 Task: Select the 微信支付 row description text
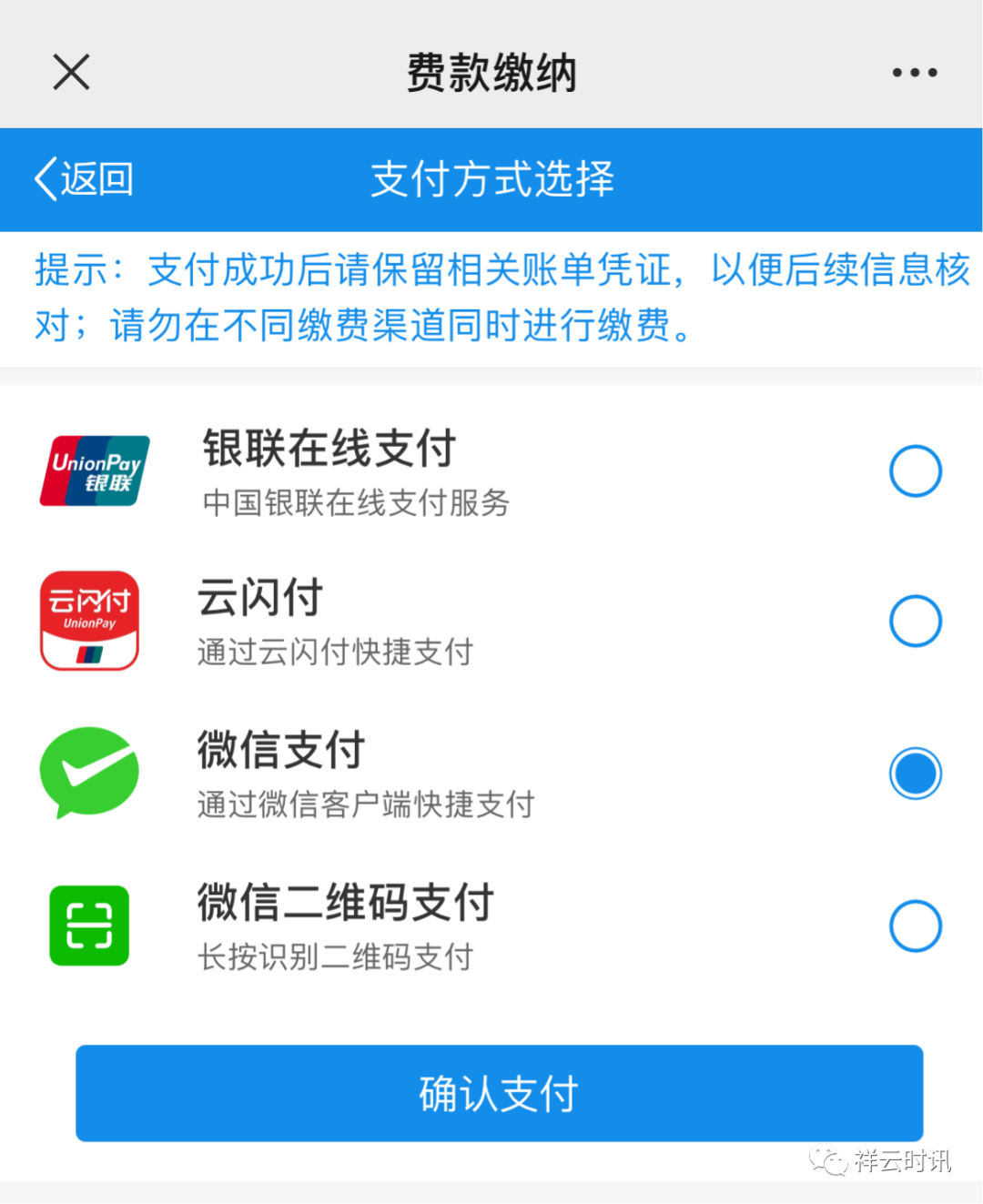coord(364,804)
